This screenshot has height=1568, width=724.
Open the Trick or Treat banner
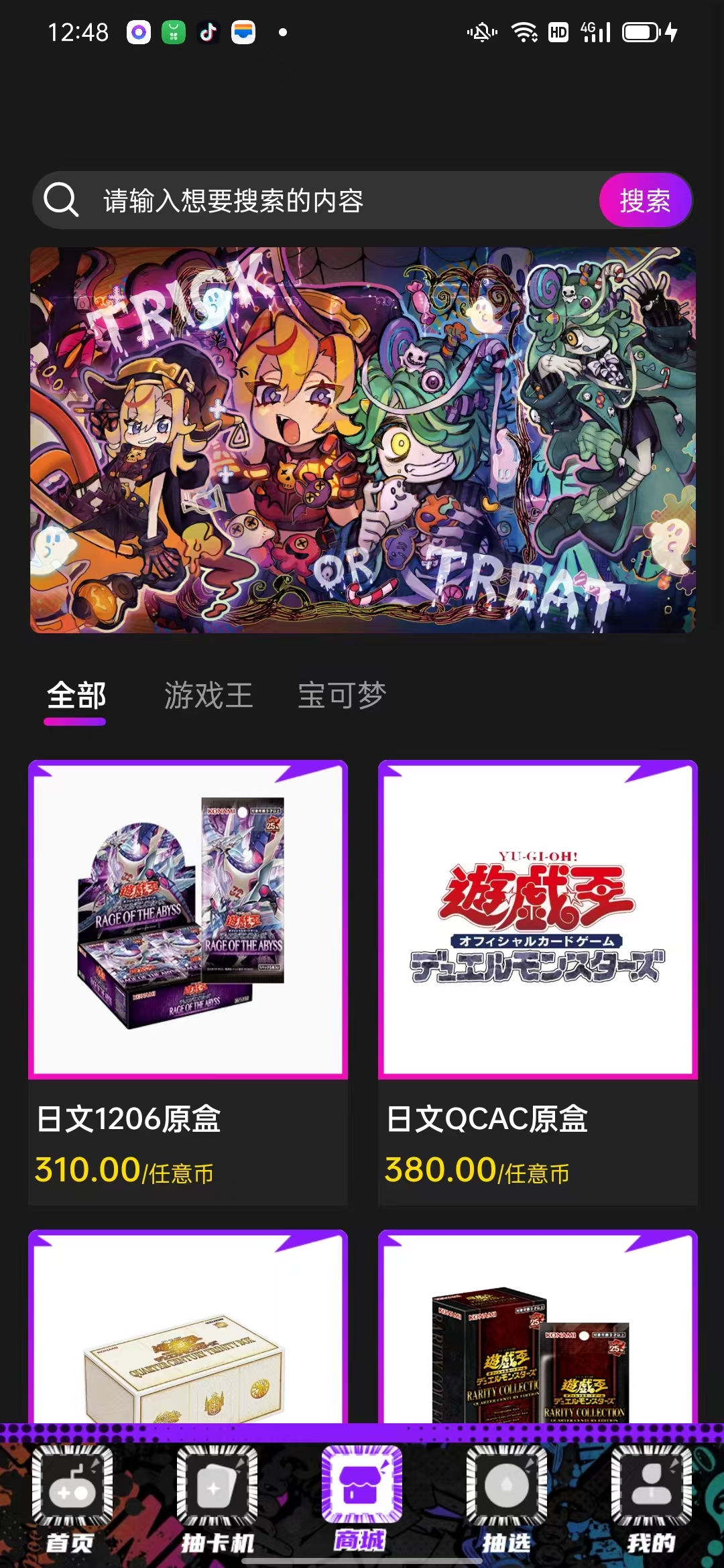point(362,440)
